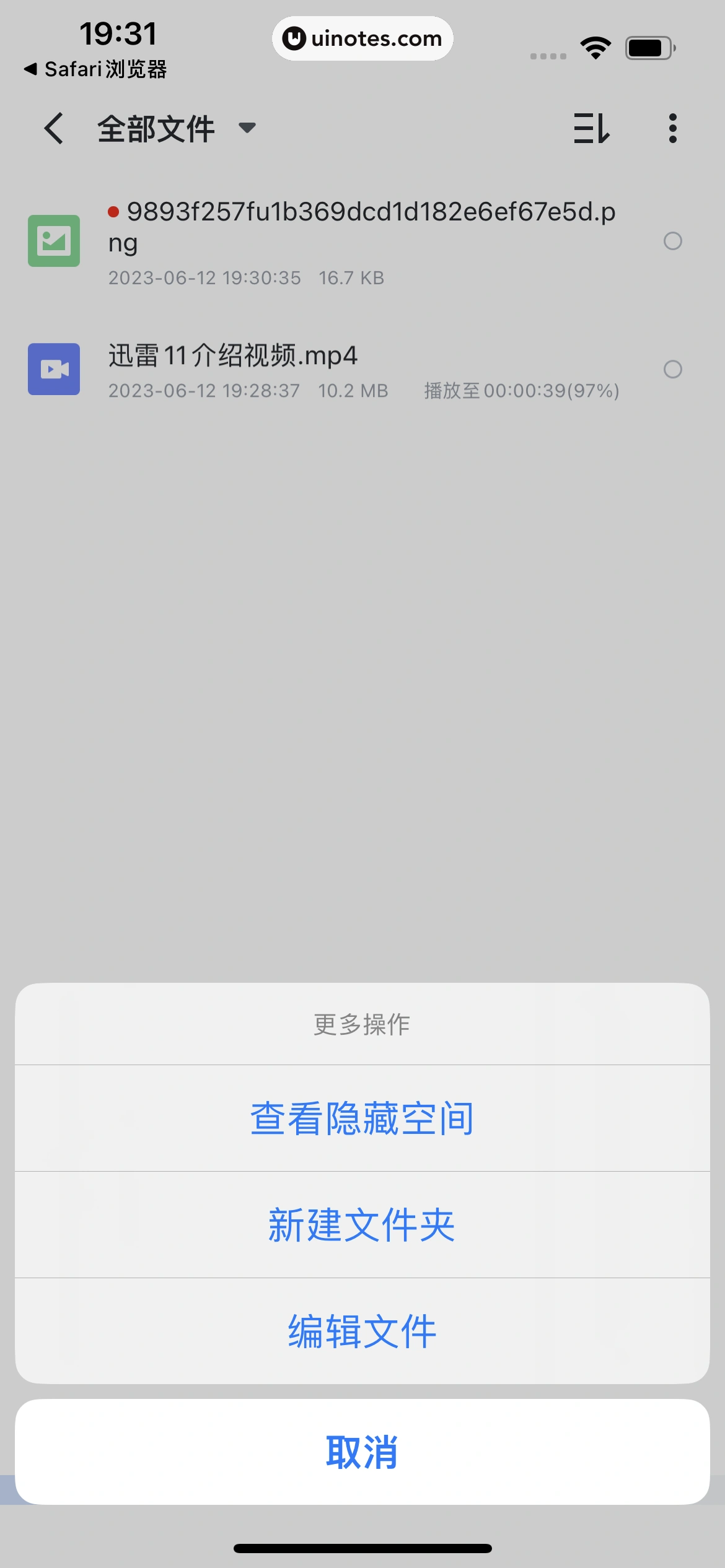The width and height of the screenshot is (725, 1568).
Task: Choose 查看隐藏空间 from the menu
Action: tap(362, 1117)
